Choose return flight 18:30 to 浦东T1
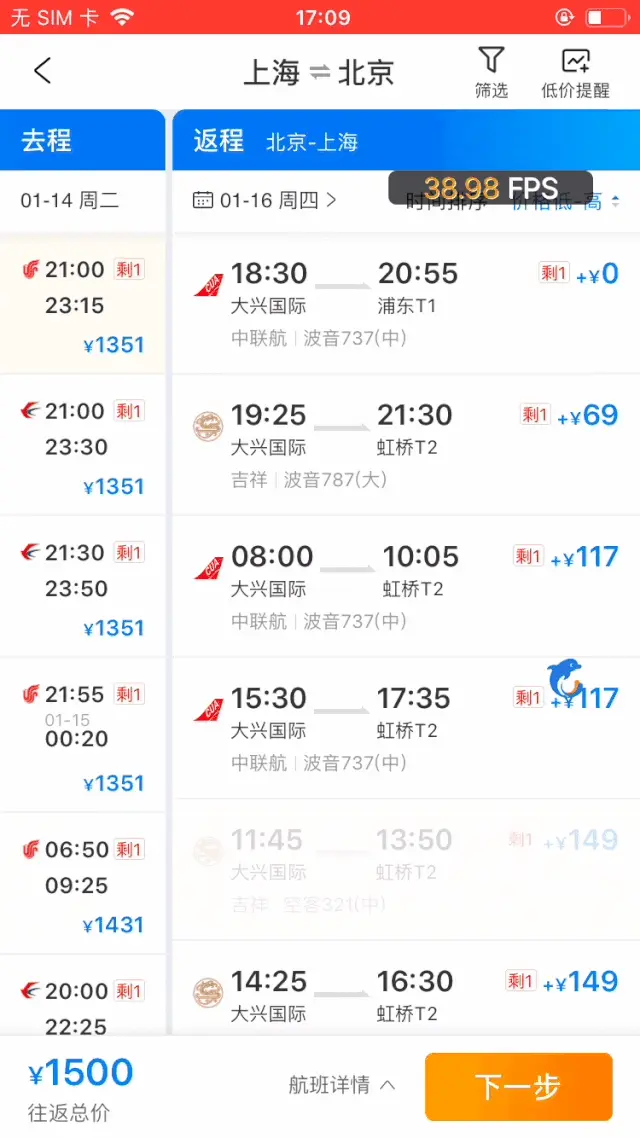 [x=406, y=303]
